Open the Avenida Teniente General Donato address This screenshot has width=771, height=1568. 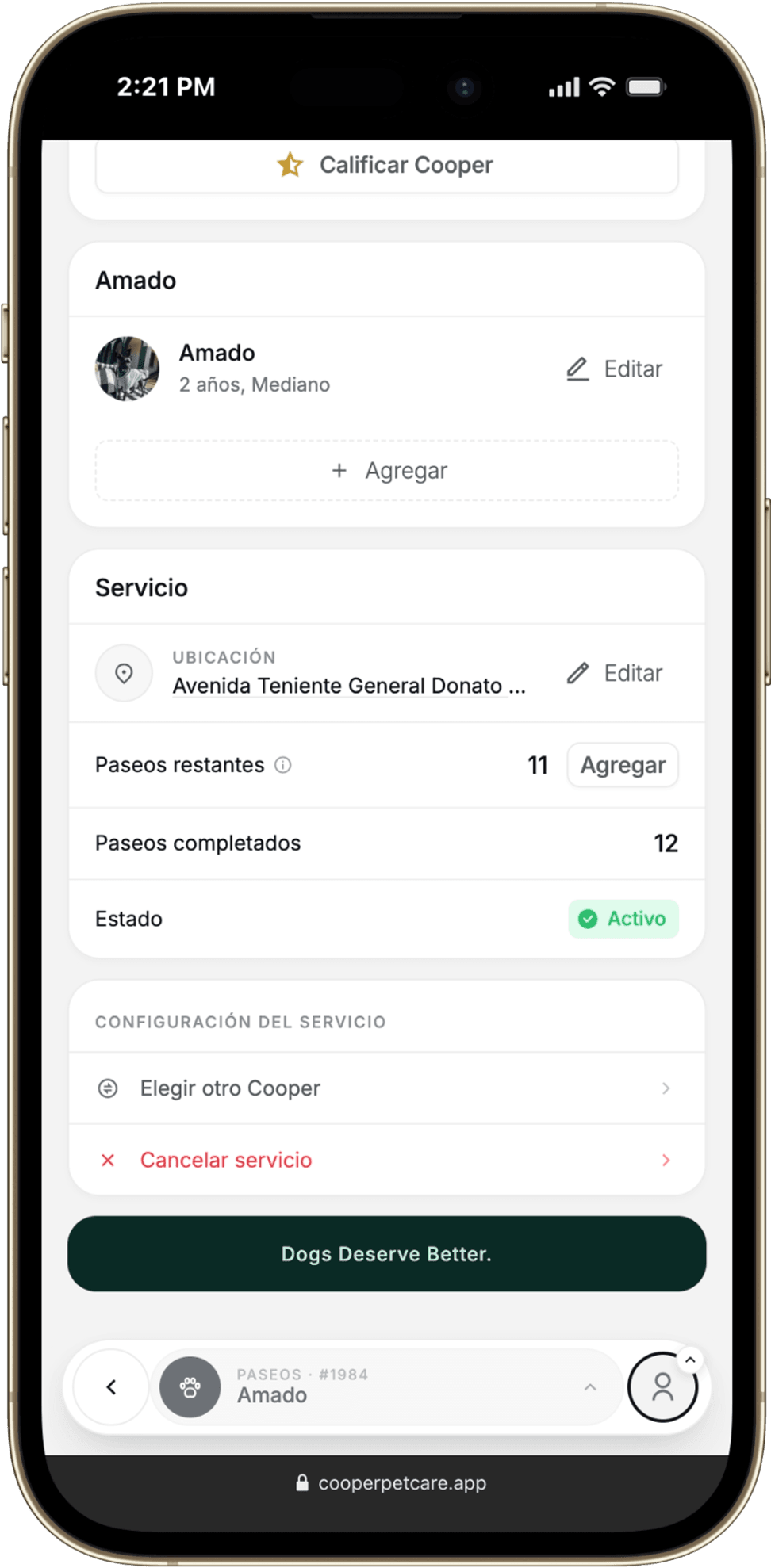click(349, 686)
